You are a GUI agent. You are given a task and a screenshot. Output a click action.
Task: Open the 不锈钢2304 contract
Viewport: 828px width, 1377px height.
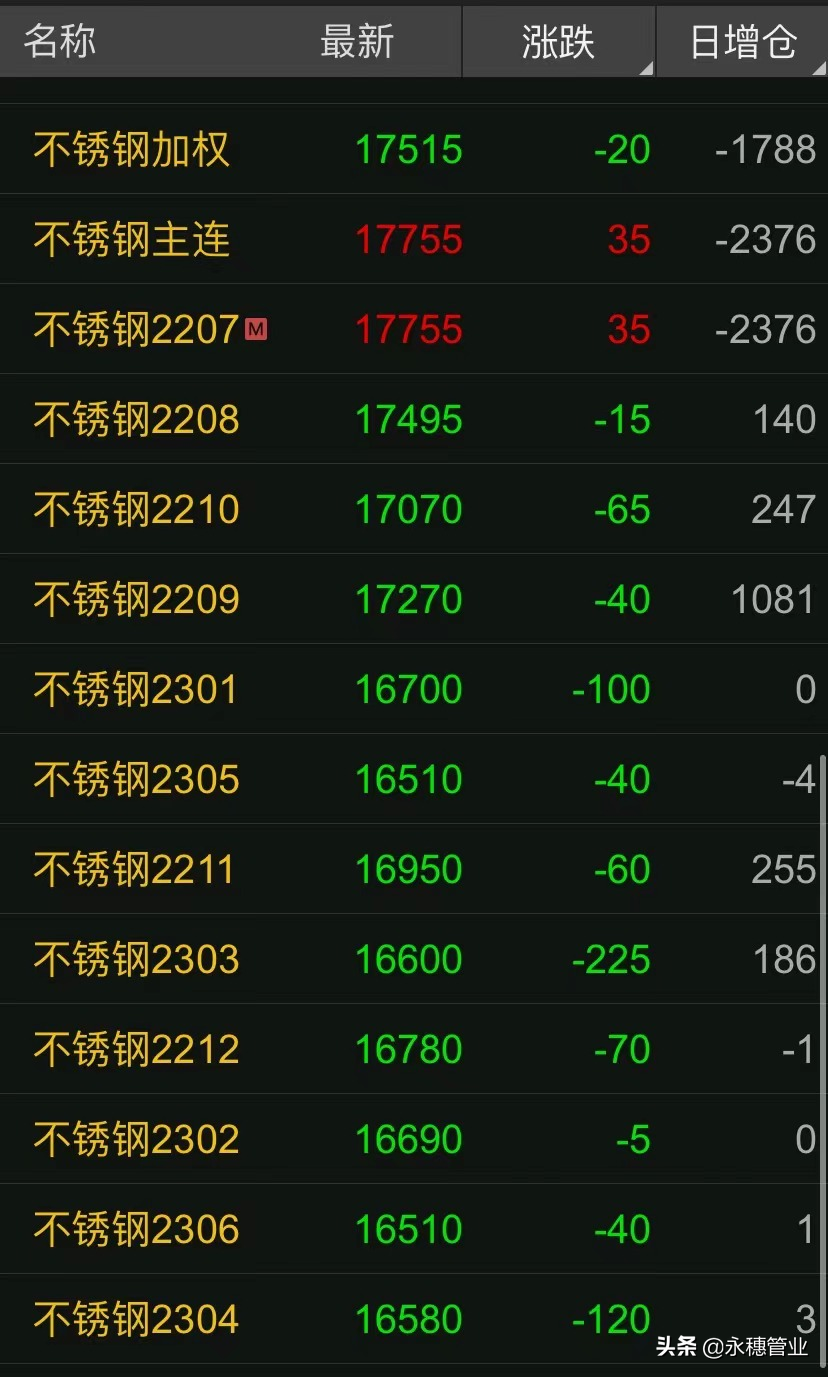[414, 1319]
